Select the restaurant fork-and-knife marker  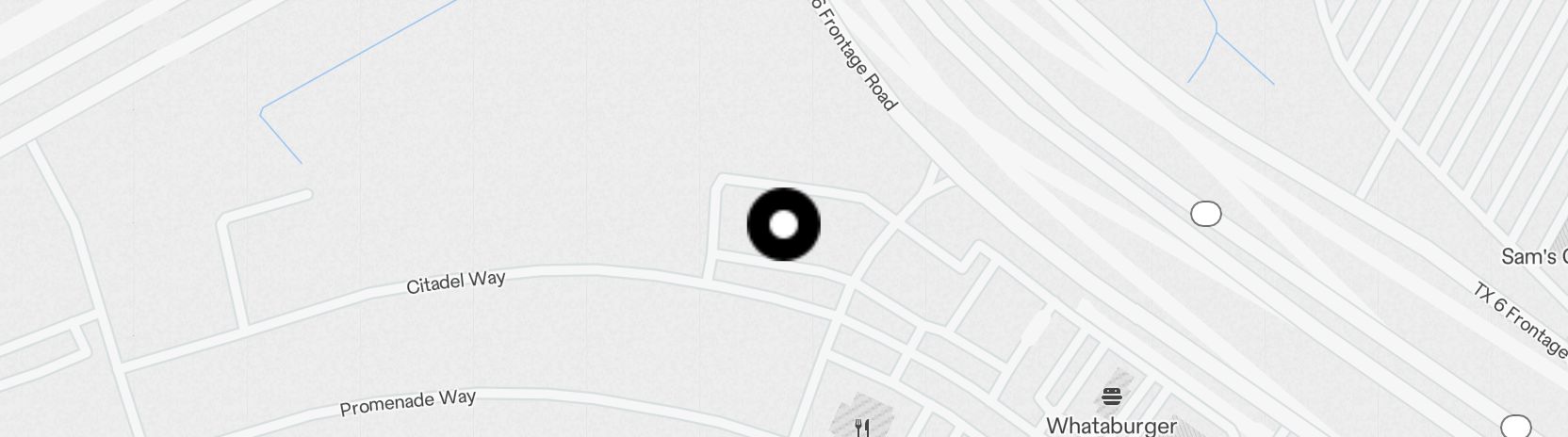point(861,428)
